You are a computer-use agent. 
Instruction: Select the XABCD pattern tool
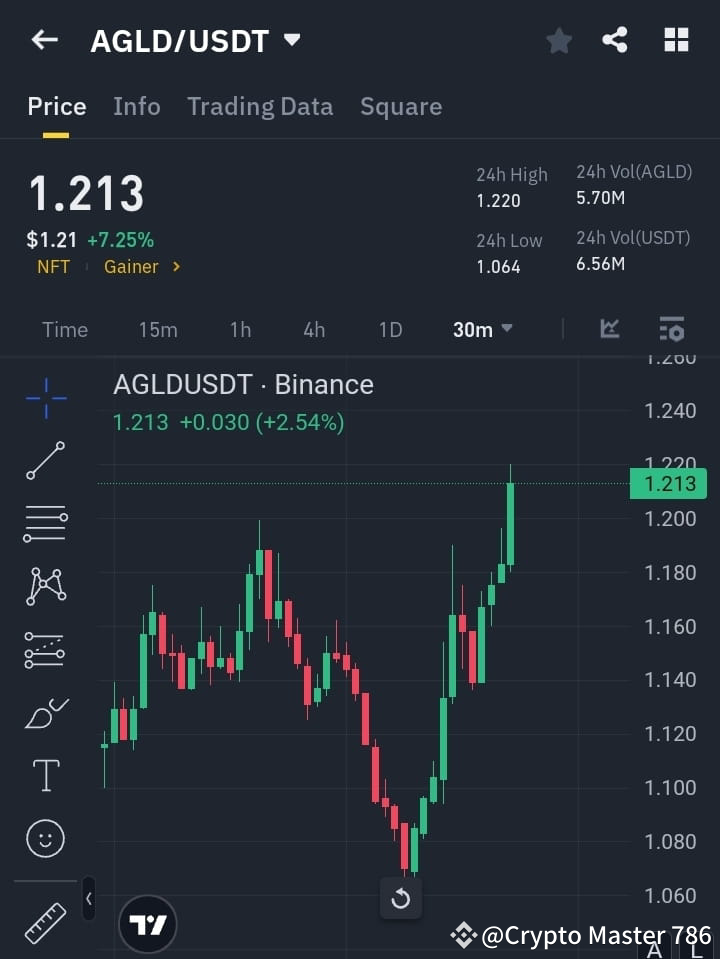(45, 587)
